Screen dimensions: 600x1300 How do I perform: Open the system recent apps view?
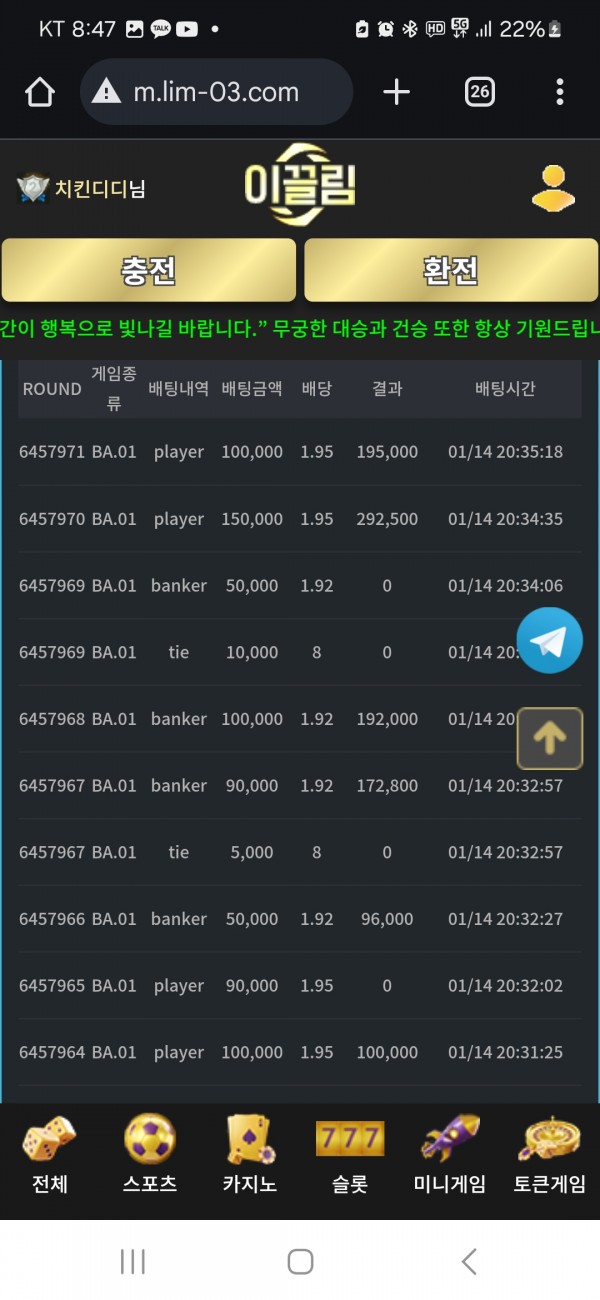(133, 1262)
